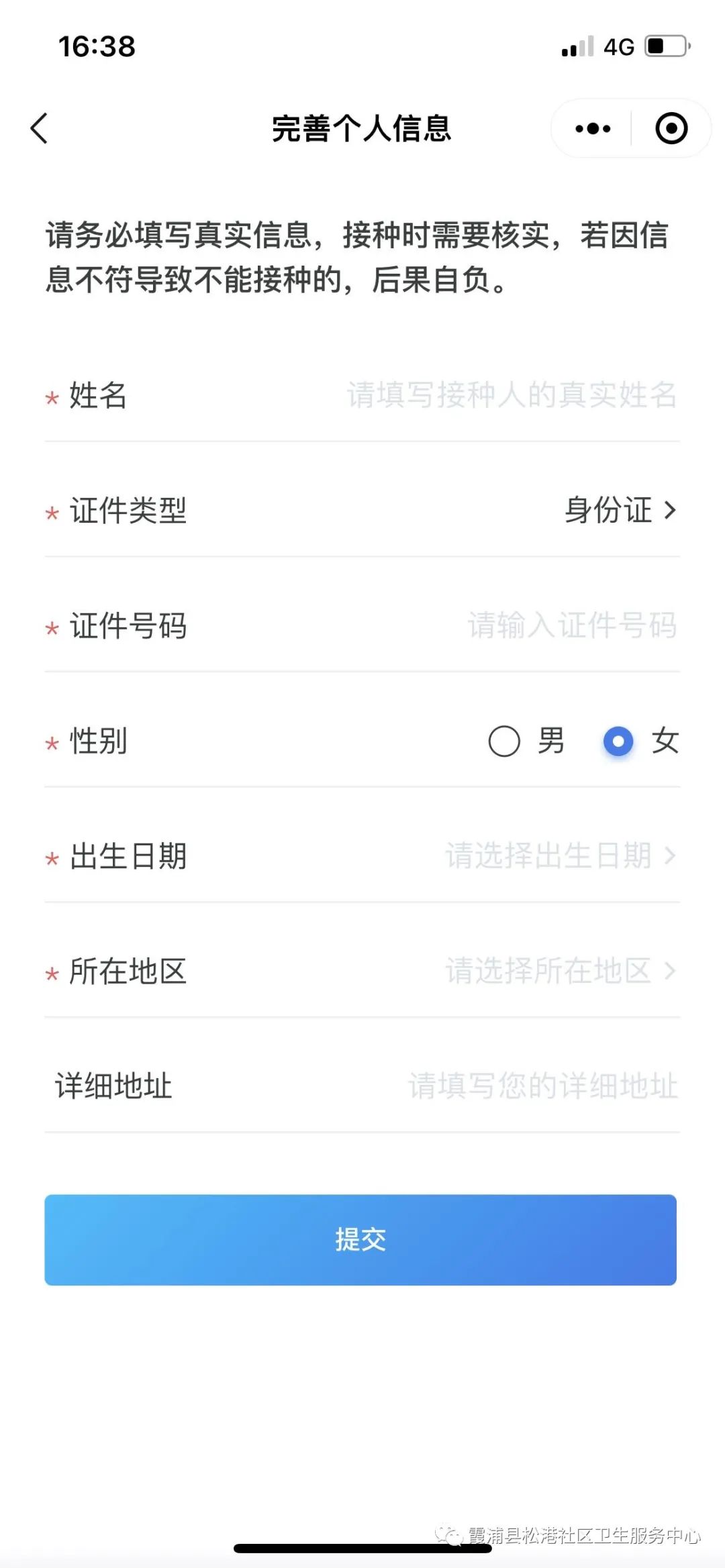Screen dimensions: 725x1568
Task: Open the 证件类型 ID type picker
Action: [x=619, y=510]
